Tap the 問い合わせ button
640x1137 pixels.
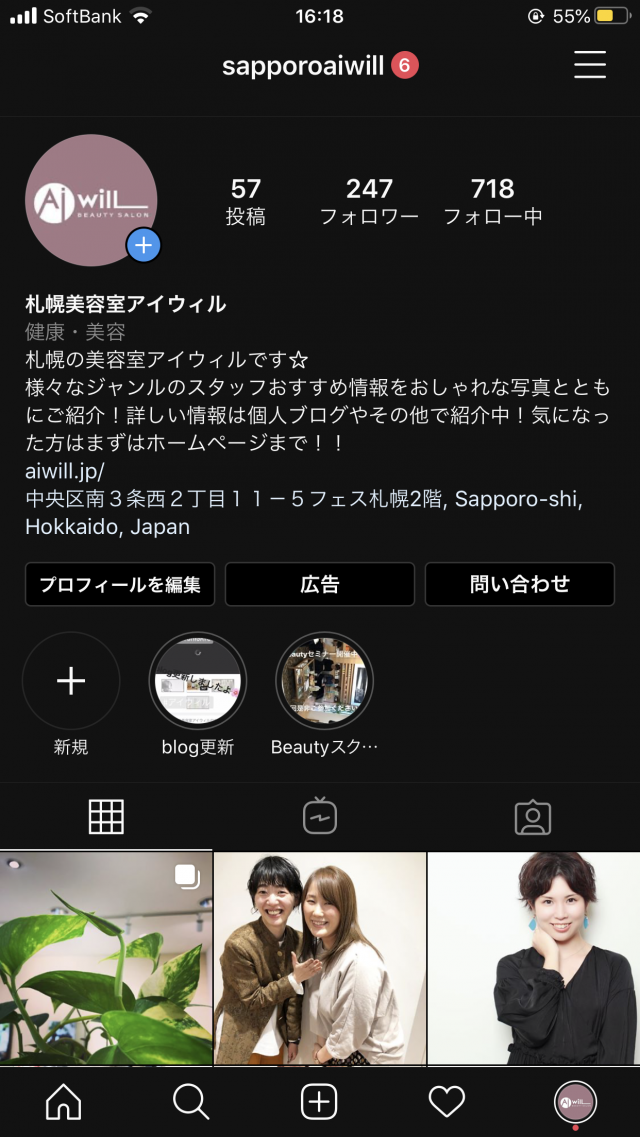tap(520, 584)
